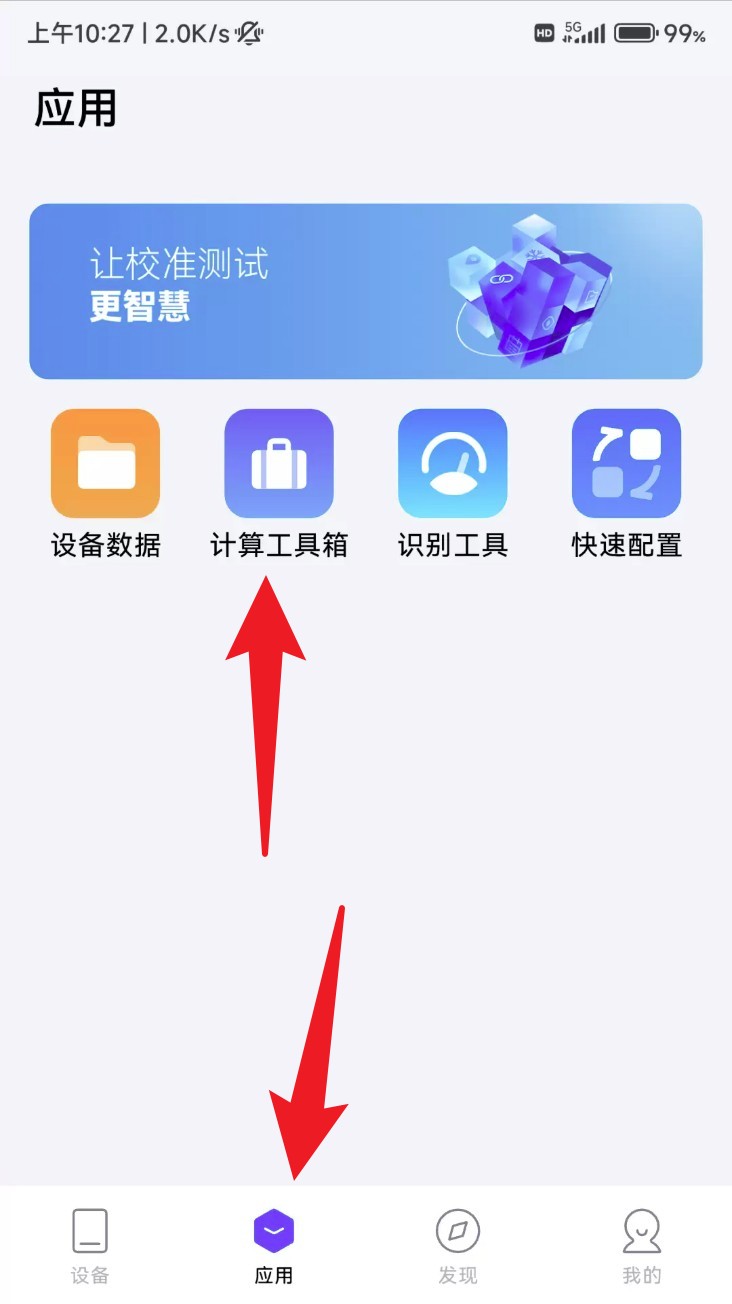
Task: Switch to the 设备 tab
Action: 90,1244
